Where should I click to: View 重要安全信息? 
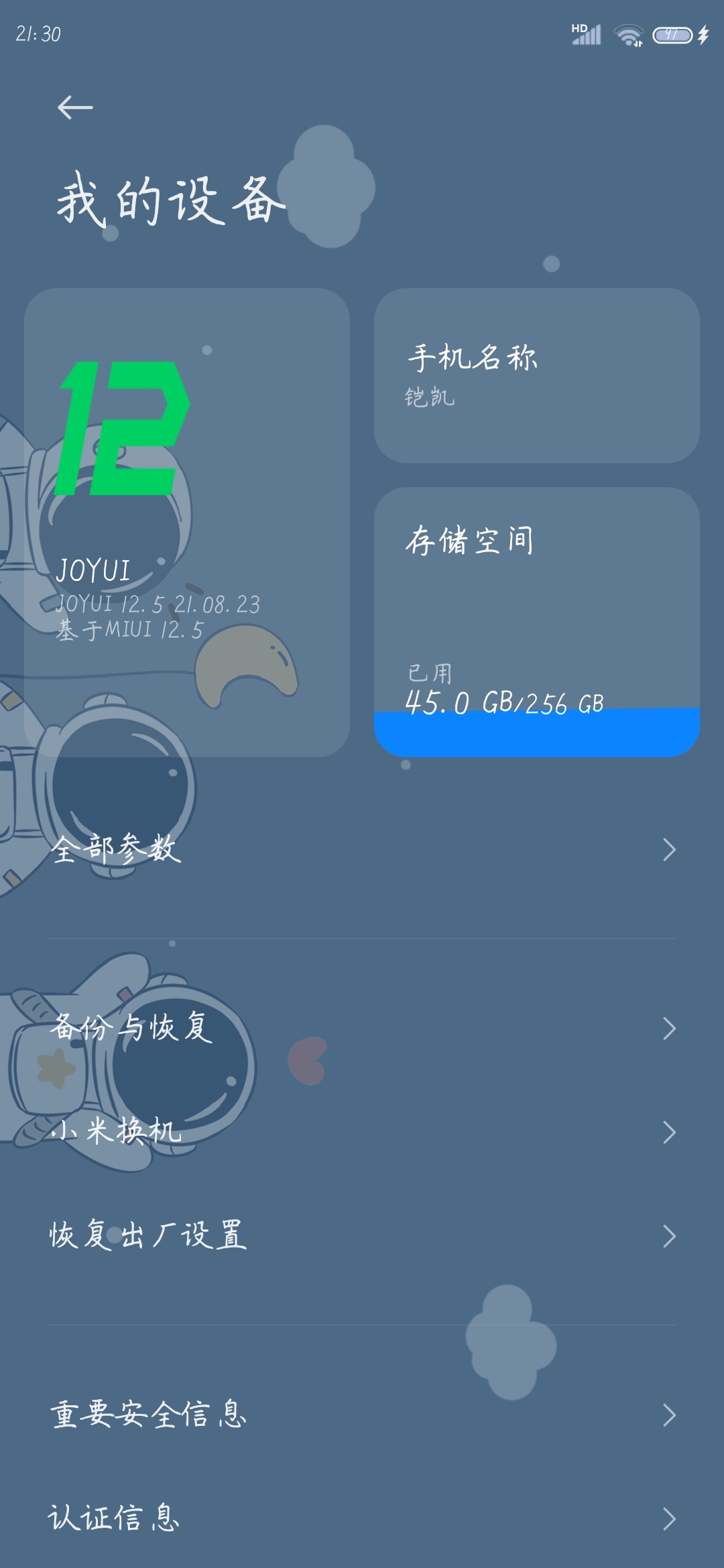pos(362,1415)
